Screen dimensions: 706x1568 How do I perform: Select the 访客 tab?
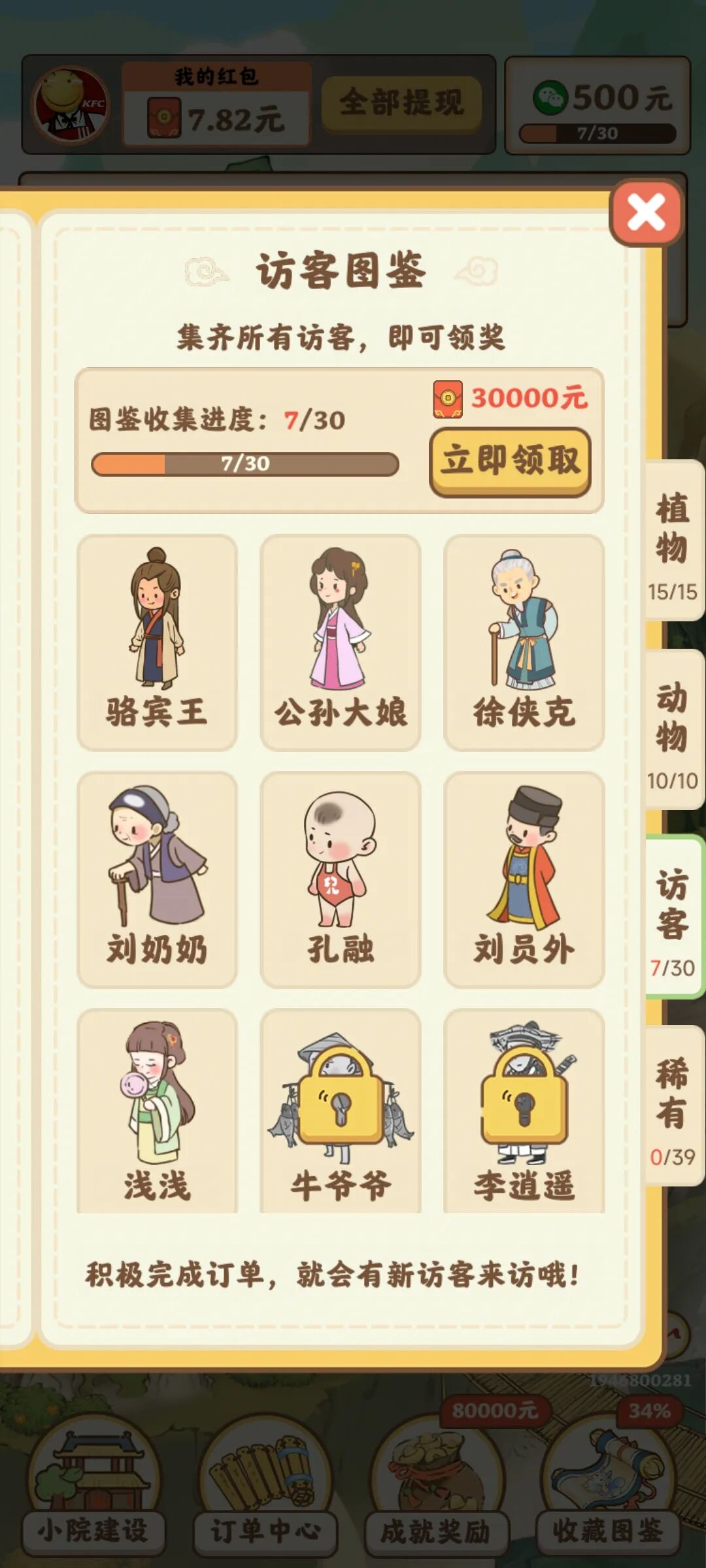(673, 917)
